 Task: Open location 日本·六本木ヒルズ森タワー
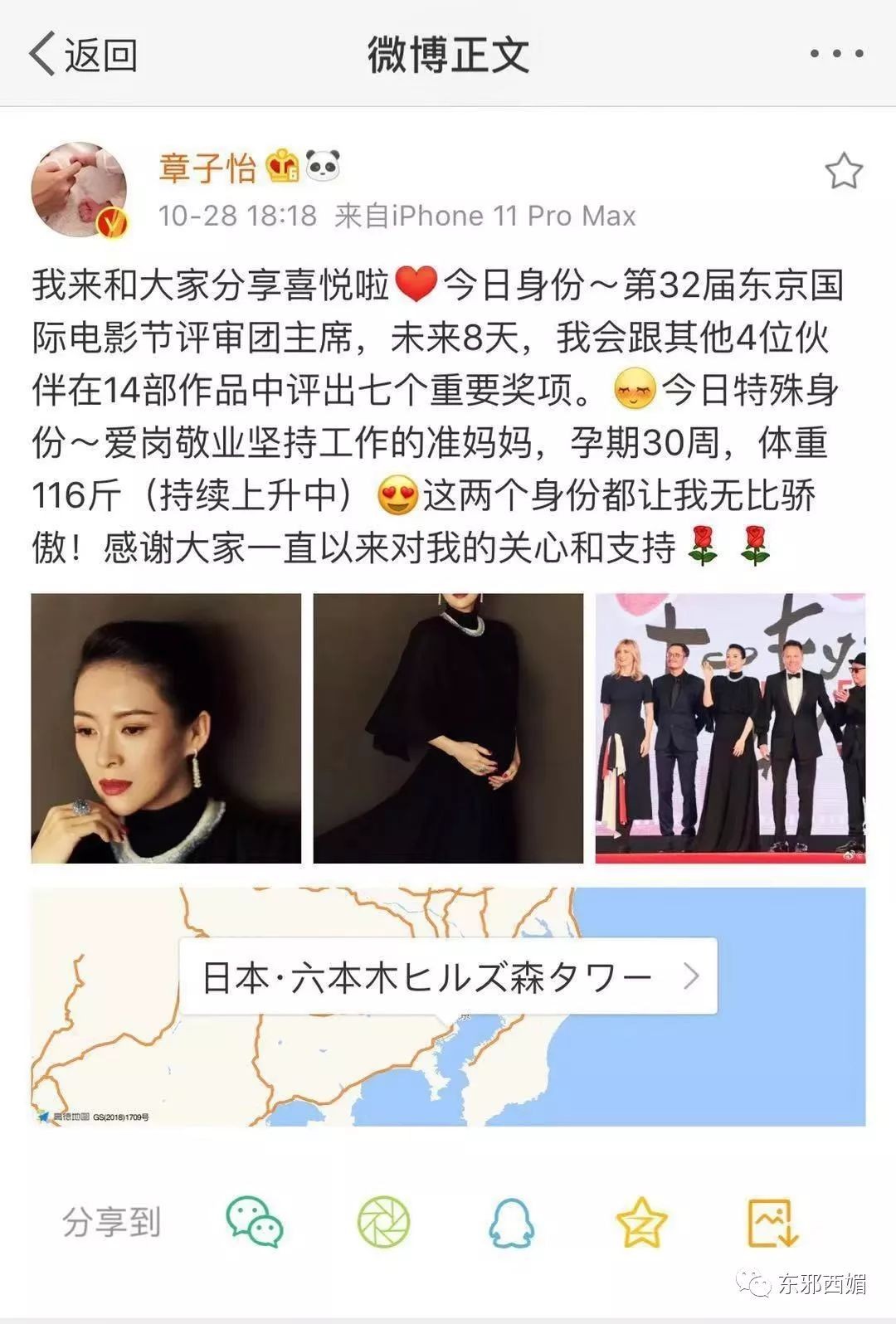tap(448, 976)
